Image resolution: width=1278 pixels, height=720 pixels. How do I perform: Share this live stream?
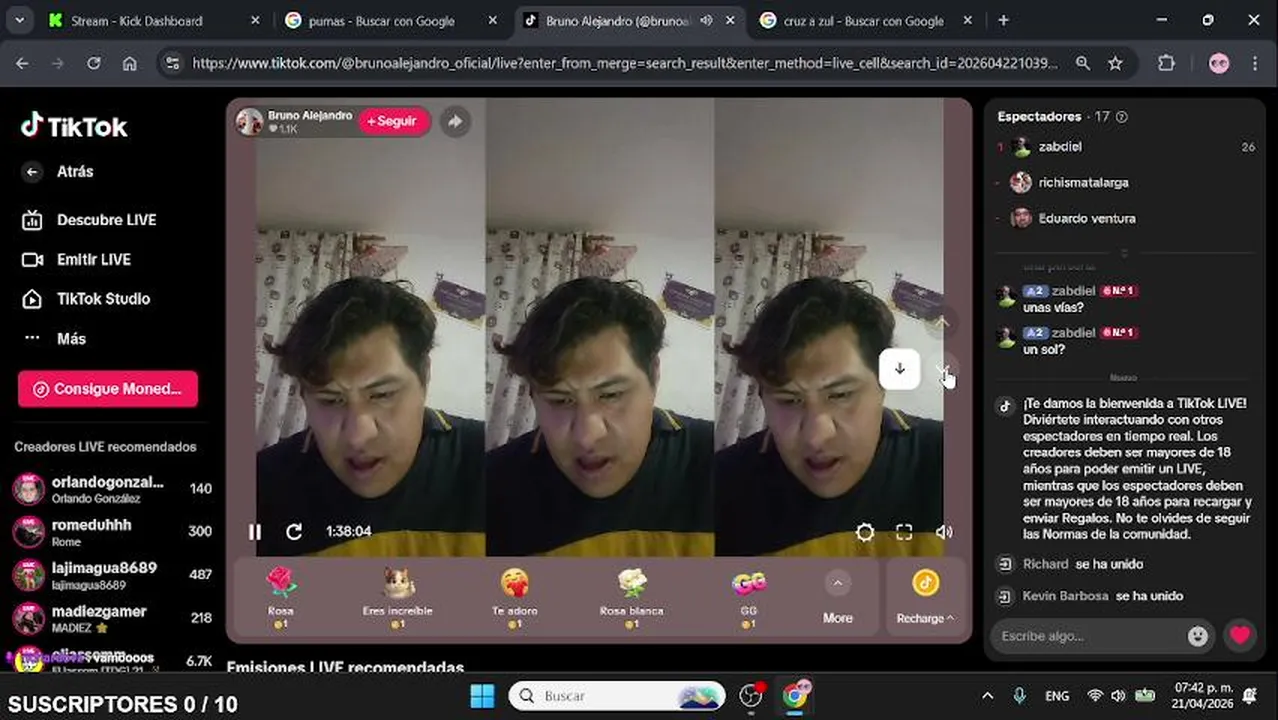click(x=455, y=121)
